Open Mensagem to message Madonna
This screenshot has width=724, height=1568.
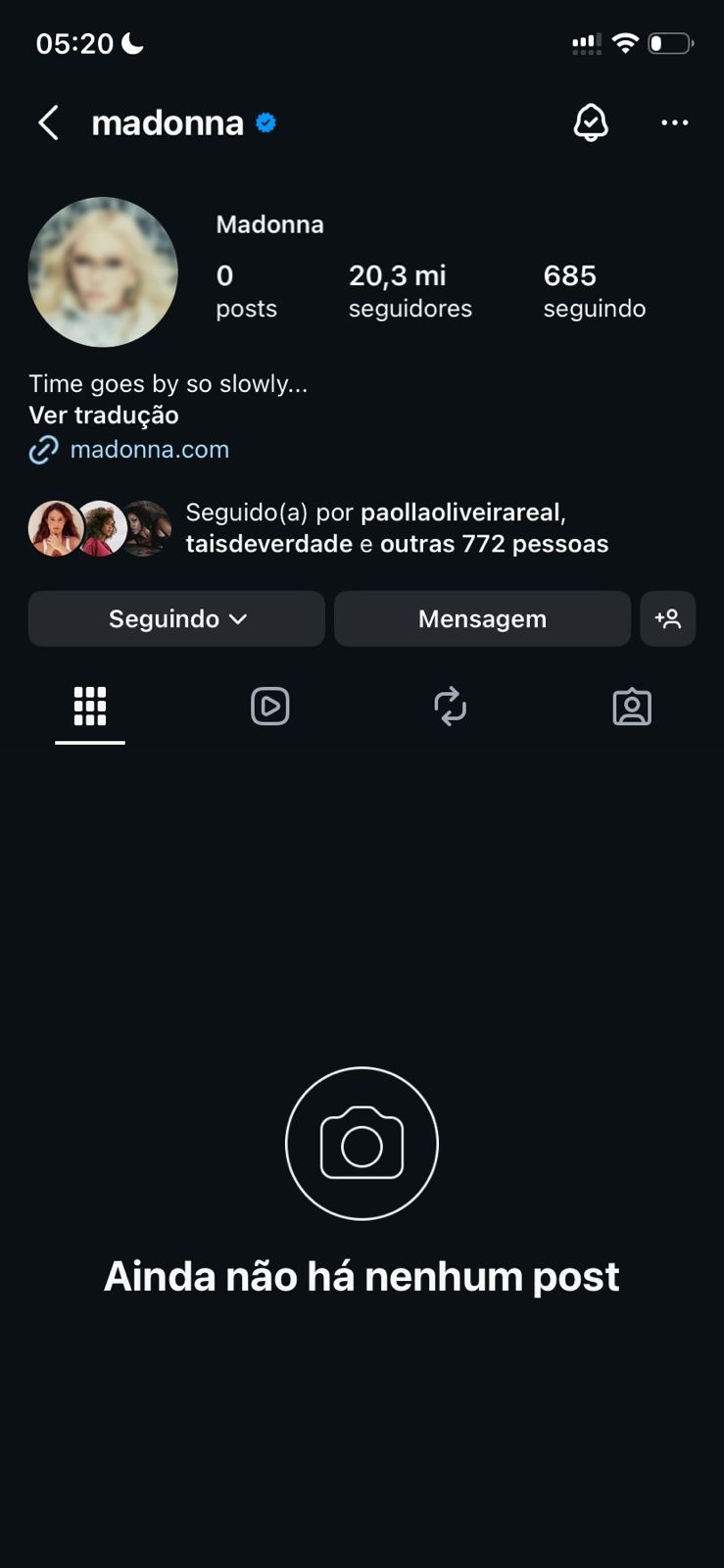[482, 618]
